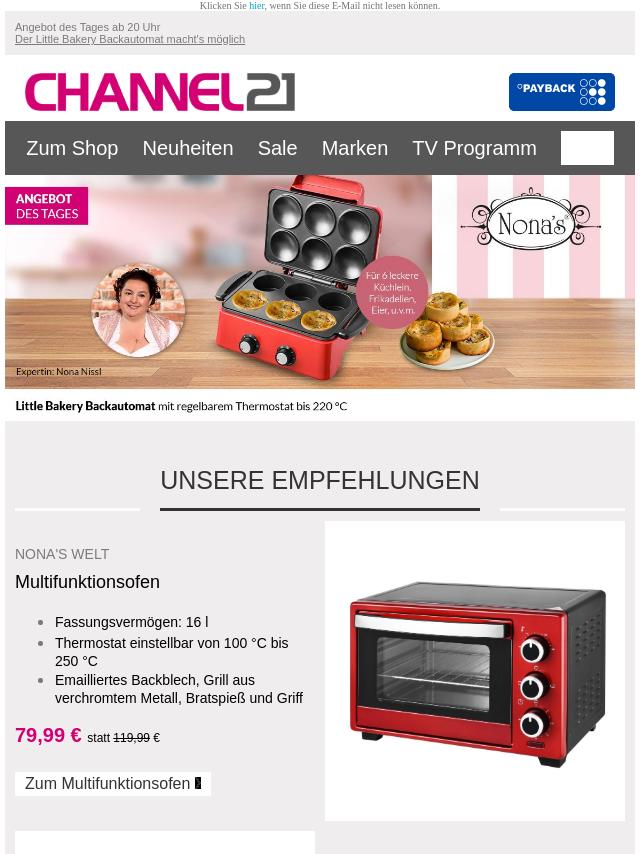The image size is (640, 854).
Task: Browse the Marken section
Action: click(354, 148)
